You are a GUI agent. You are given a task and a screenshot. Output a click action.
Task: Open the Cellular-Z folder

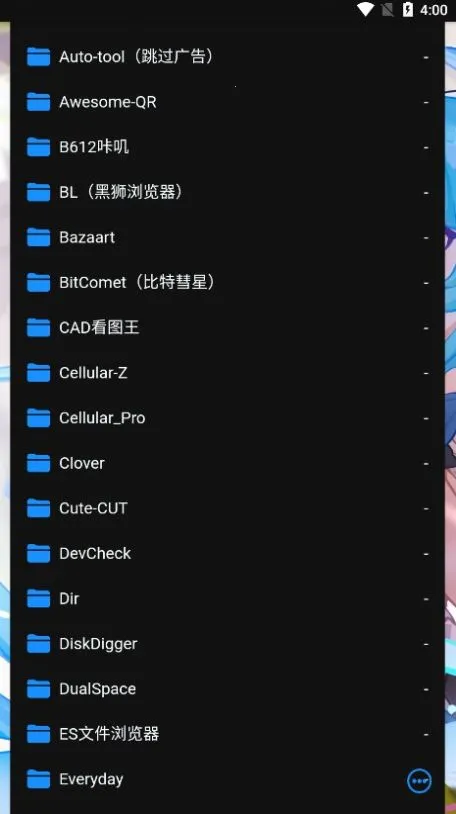point(227,373)
